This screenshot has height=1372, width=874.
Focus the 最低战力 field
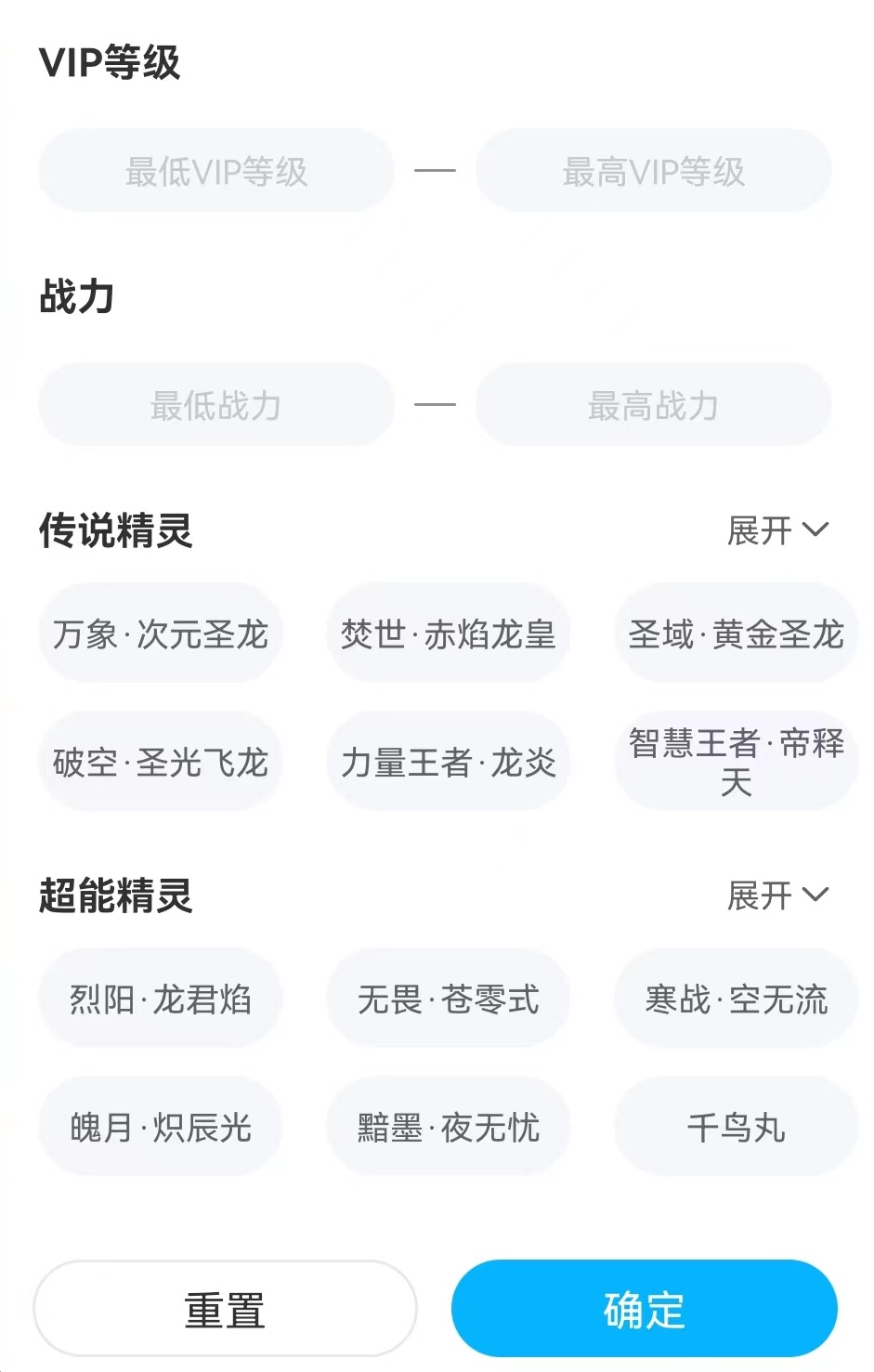[x=216, y=405]
